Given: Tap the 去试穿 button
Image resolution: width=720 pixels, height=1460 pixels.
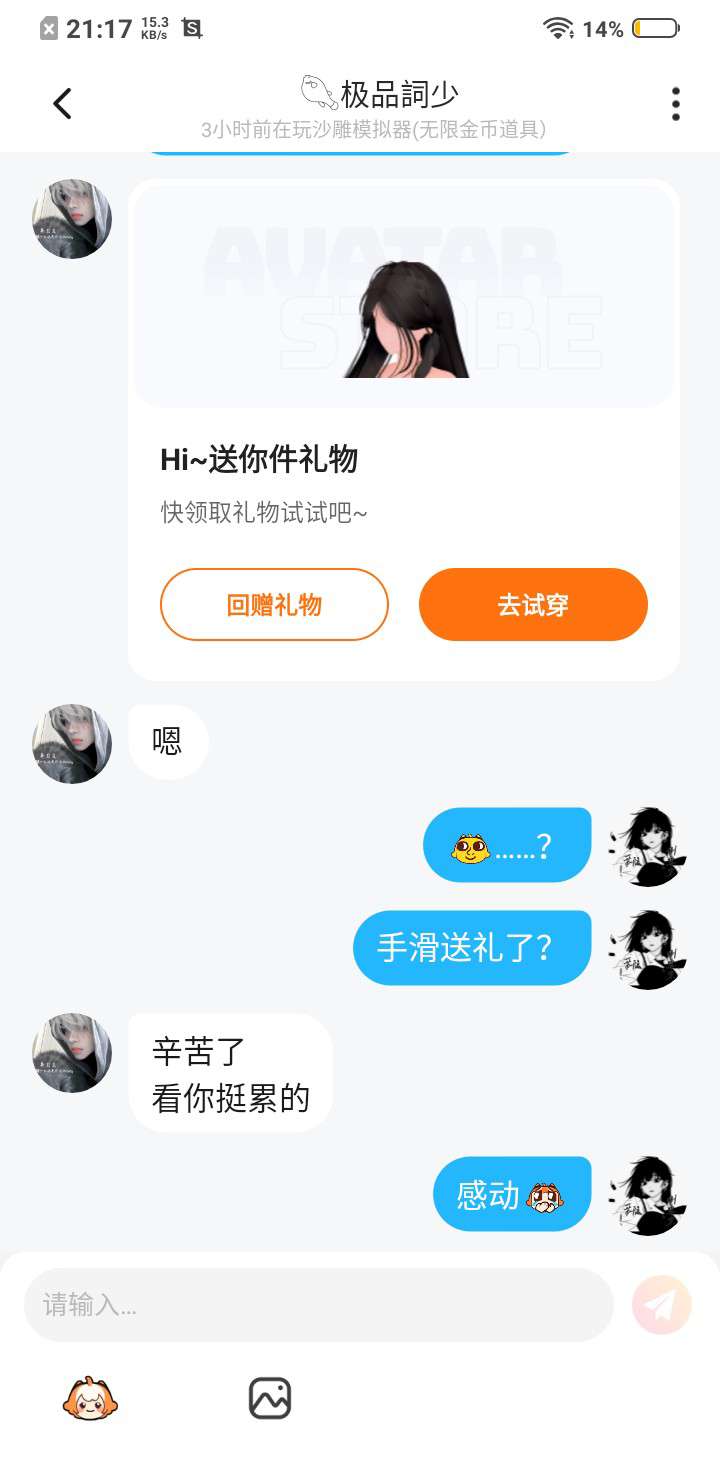Looking at the screenshot, I should pyautogui.click(x=533, y=605).
